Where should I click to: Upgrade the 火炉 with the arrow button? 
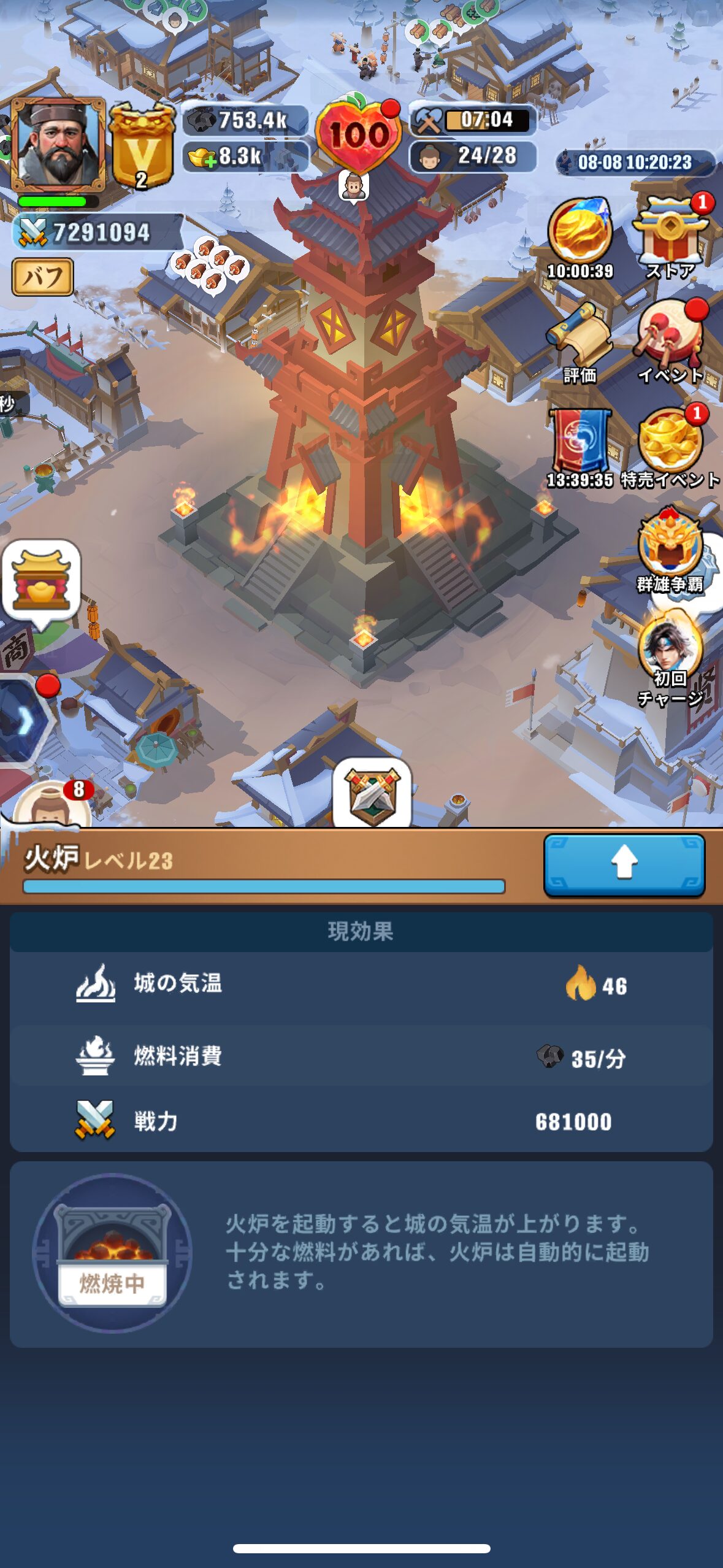(x=624, y=864)
